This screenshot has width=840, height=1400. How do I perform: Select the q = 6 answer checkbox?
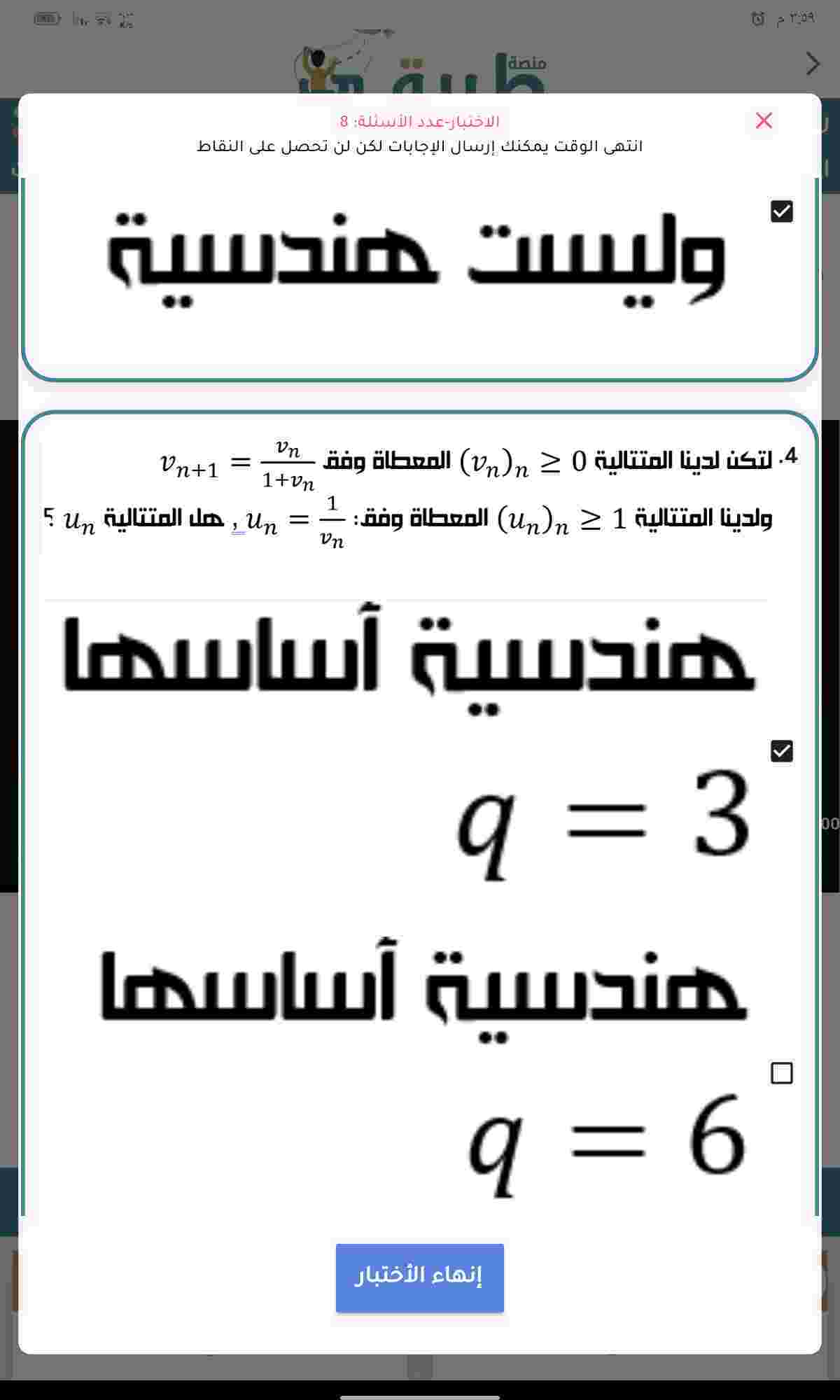pyautogui.click(x=781, y=1073)
